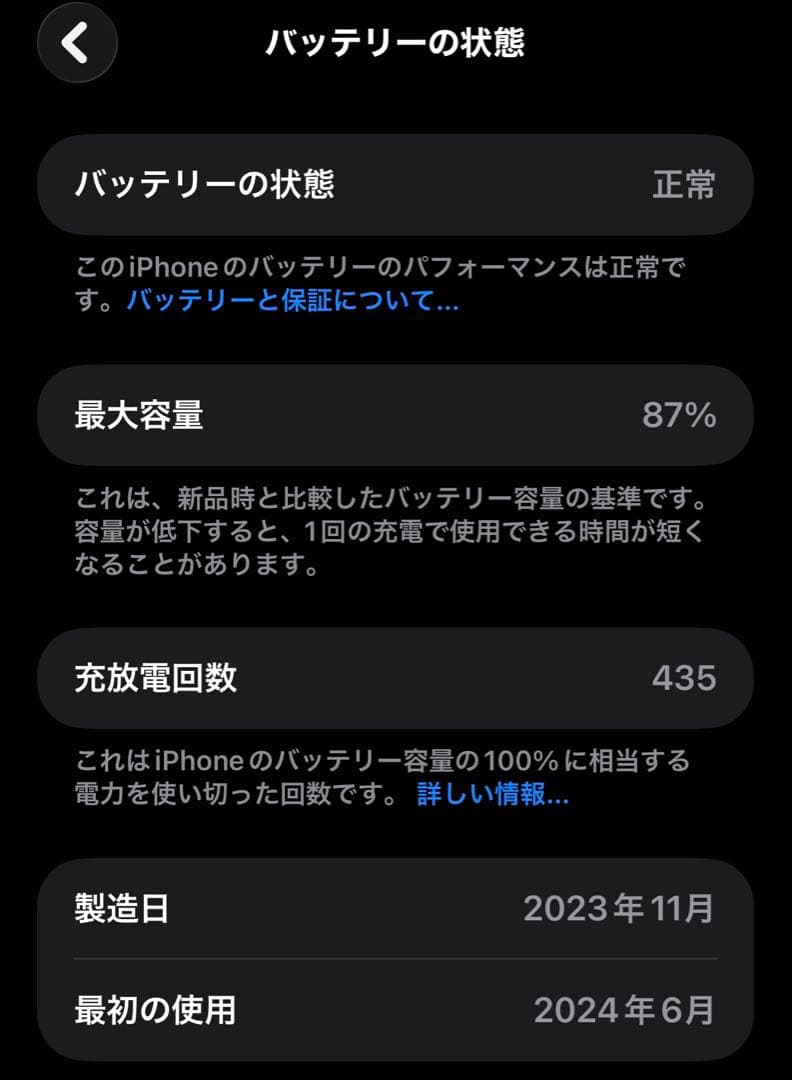Open the 詳しい情報 link
This screenshot has width=792, height=1080.
pos(490,799)
